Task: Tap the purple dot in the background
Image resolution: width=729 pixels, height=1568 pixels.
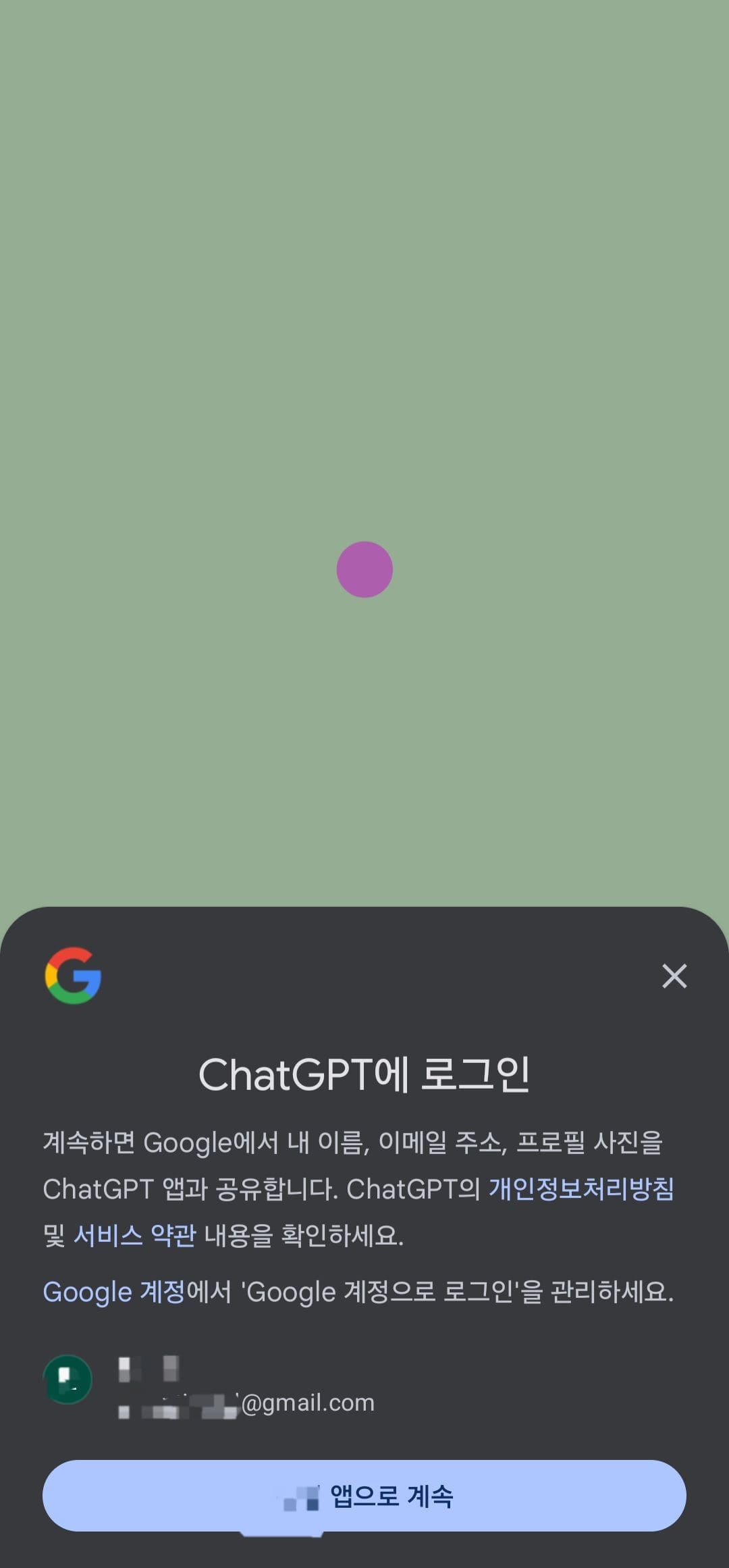Action: pos(364,569)
